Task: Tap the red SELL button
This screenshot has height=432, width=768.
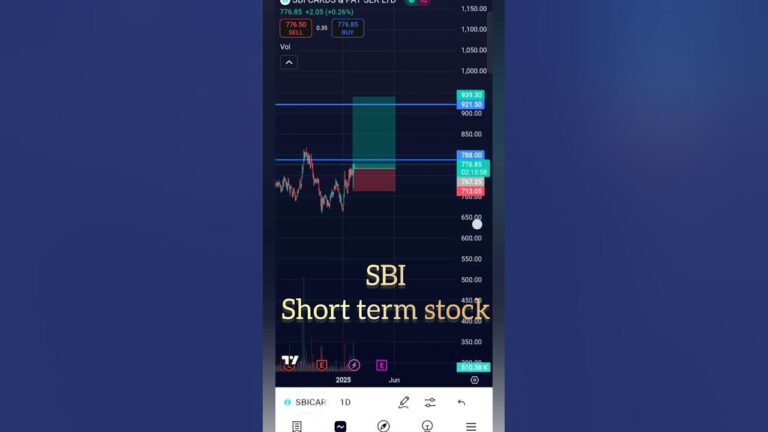Action: (x=295, y=28)
